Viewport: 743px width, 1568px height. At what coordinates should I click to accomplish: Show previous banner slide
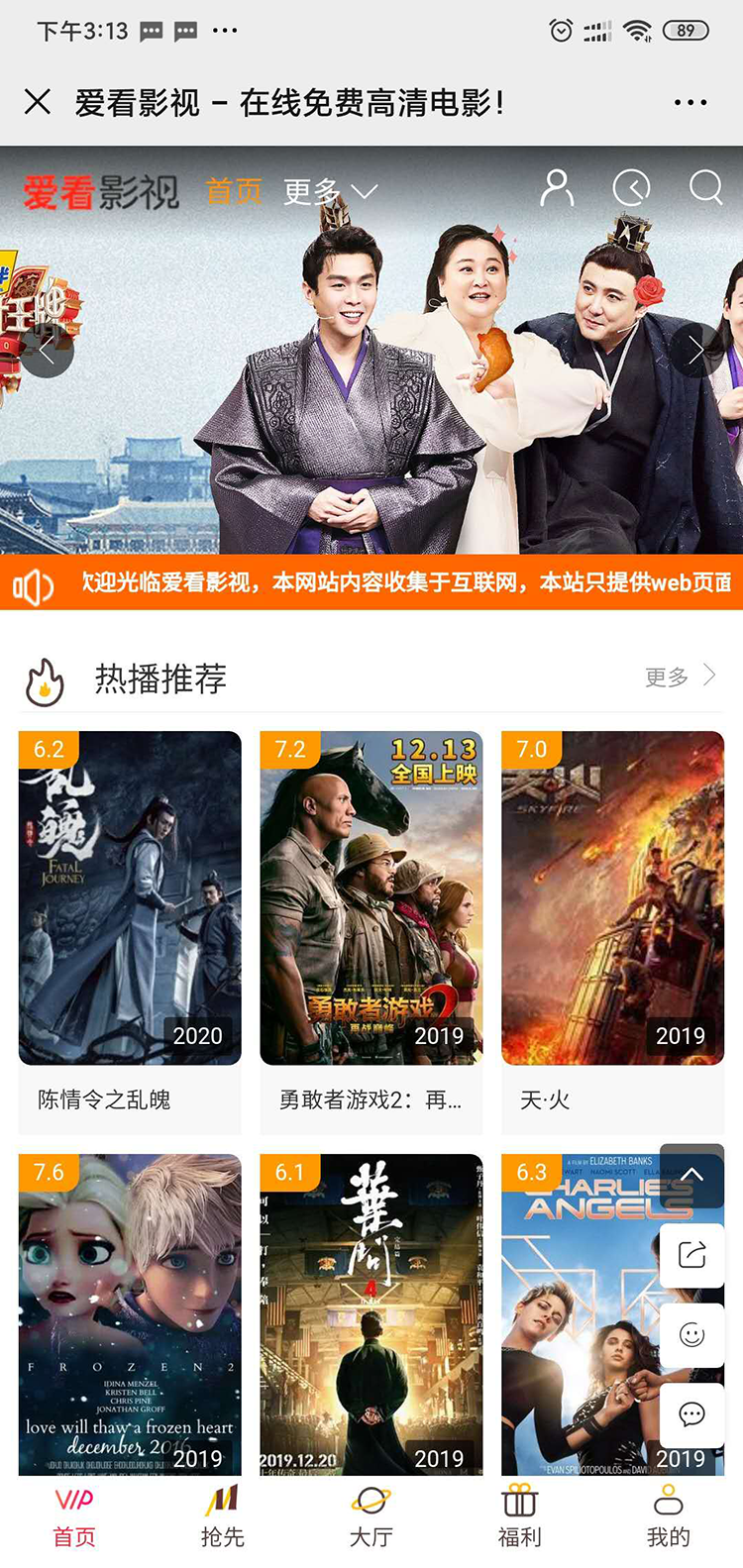pos(47,350)
